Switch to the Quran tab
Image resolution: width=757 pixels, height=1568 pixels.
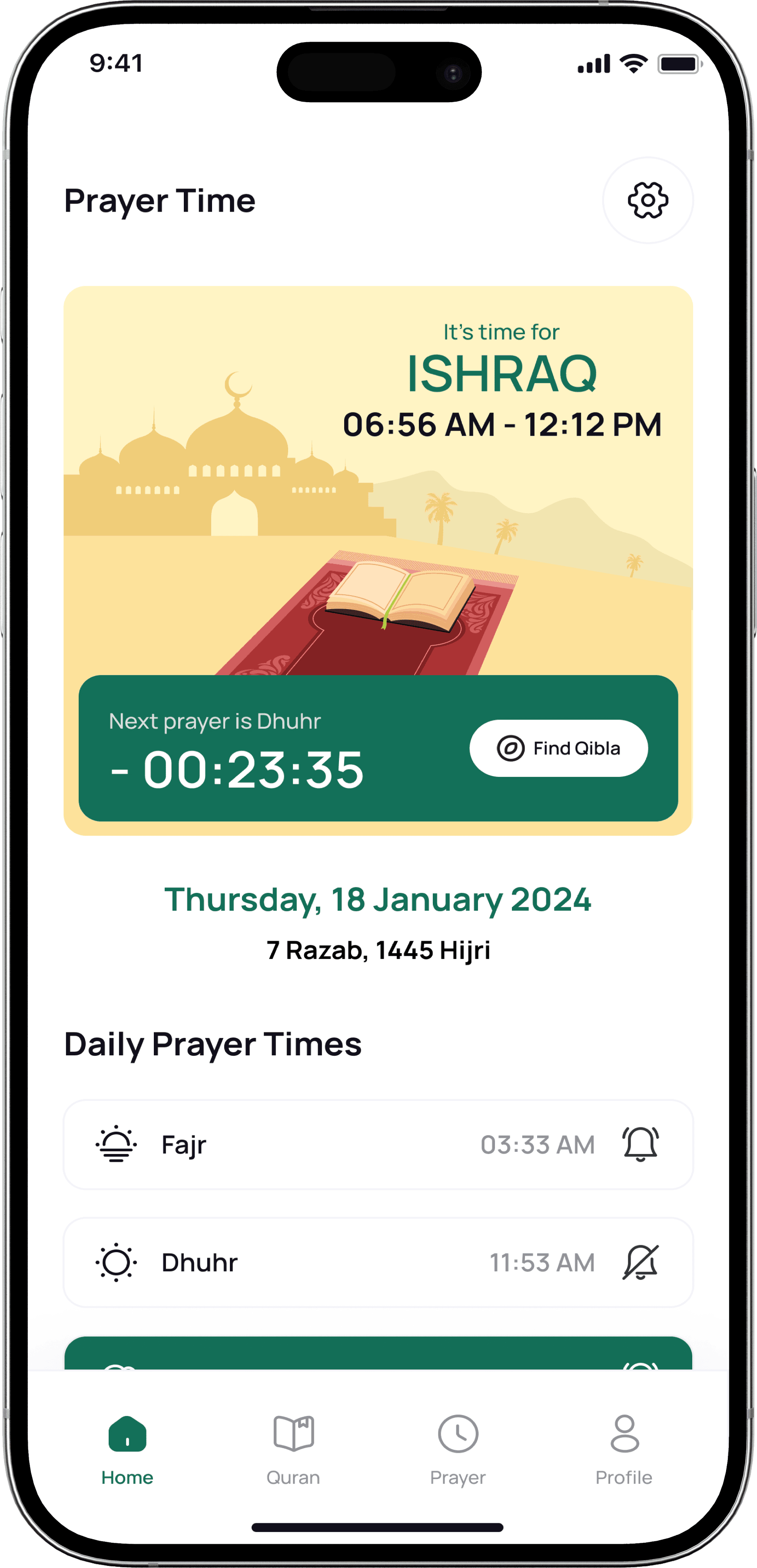tap(293, 1451)
